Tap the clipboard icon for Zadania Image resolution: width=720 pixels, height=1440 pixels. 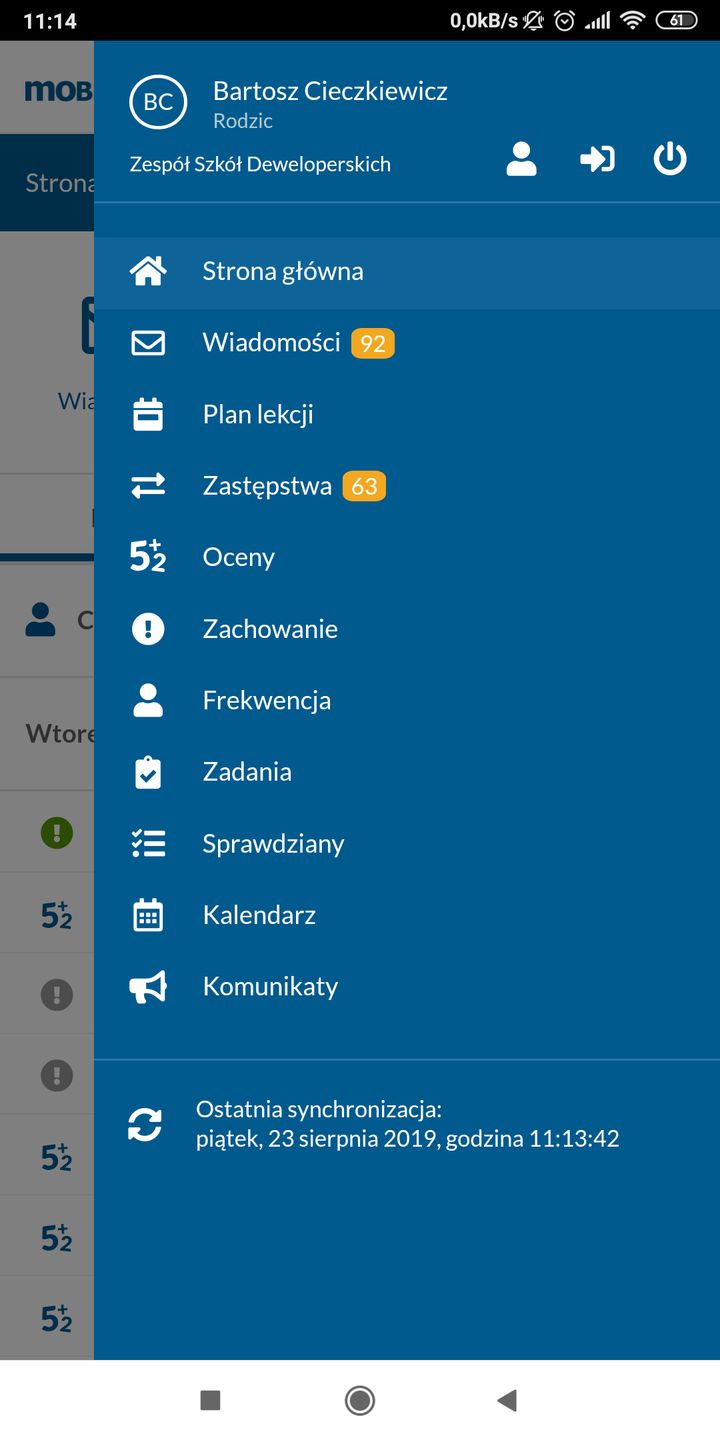tap(147, 771)
